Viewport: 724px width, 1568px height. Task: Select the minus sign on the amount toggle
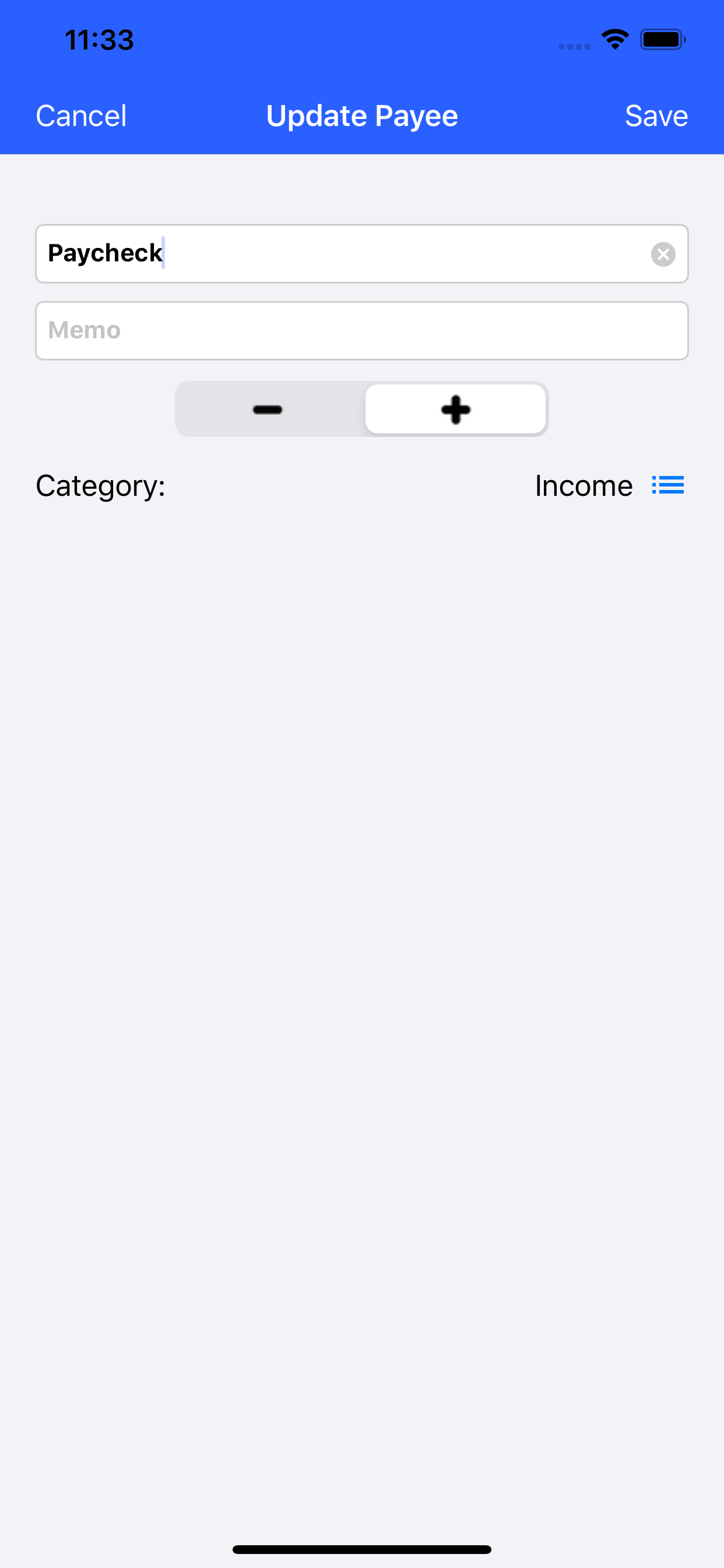pos(268,409)
